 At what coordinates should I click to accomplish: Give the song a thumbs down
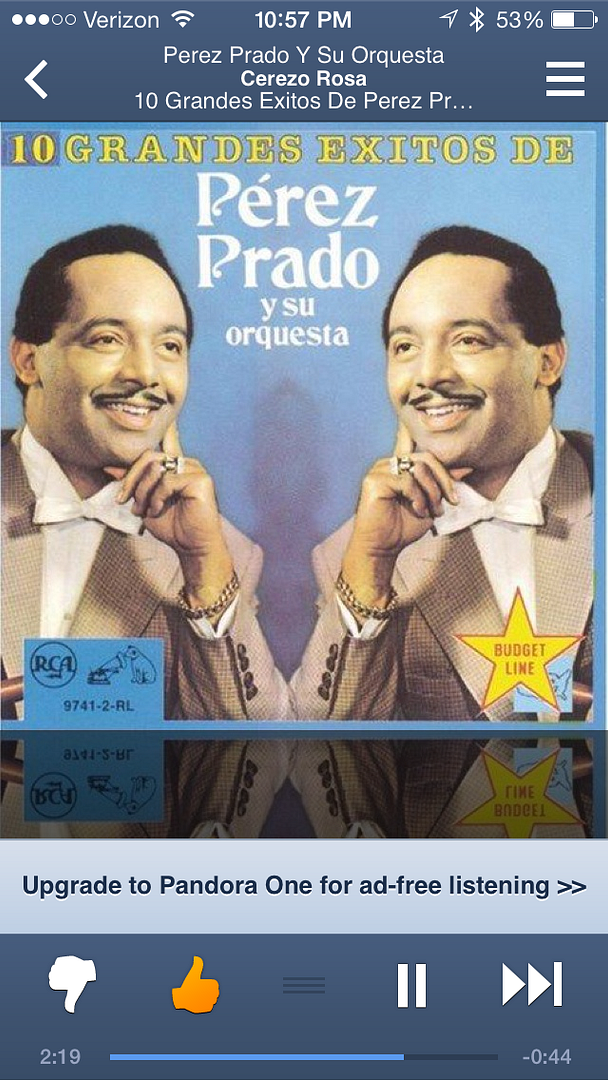click(x=72, y=984)
